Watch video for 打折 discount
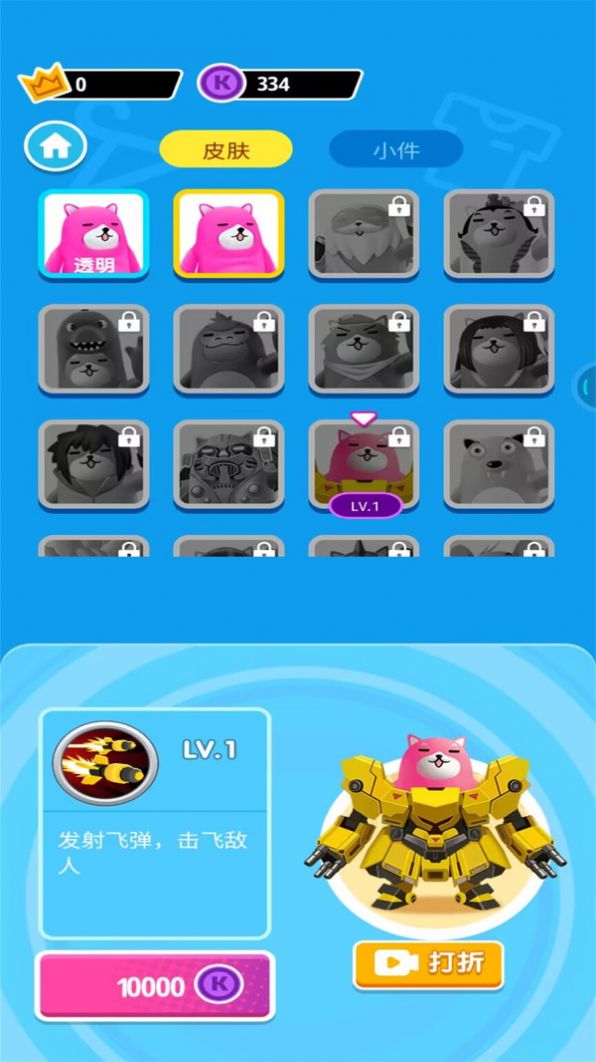Screen dimensions: 596x1062 pyautogui.click(x=429, y=964)
